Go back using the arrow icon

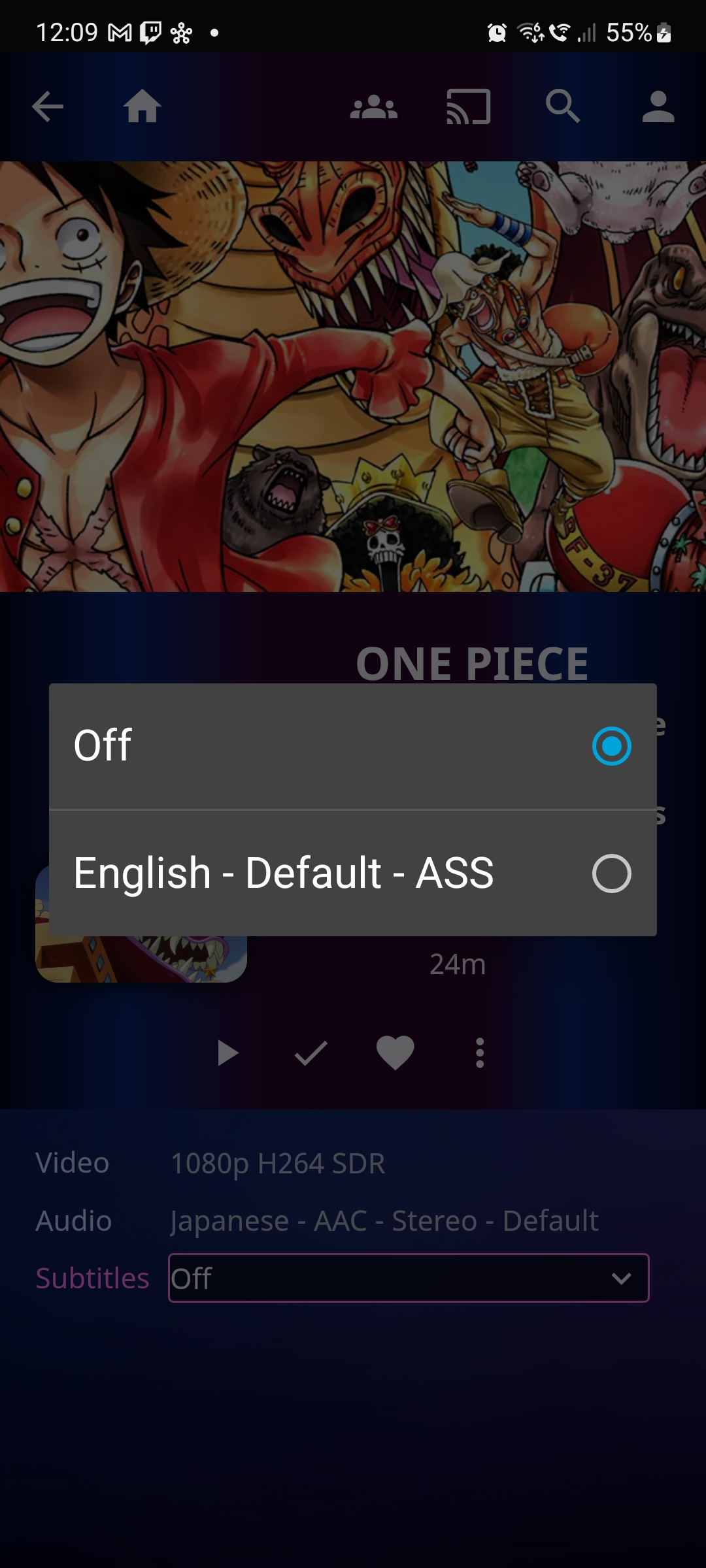coord(48,106)
